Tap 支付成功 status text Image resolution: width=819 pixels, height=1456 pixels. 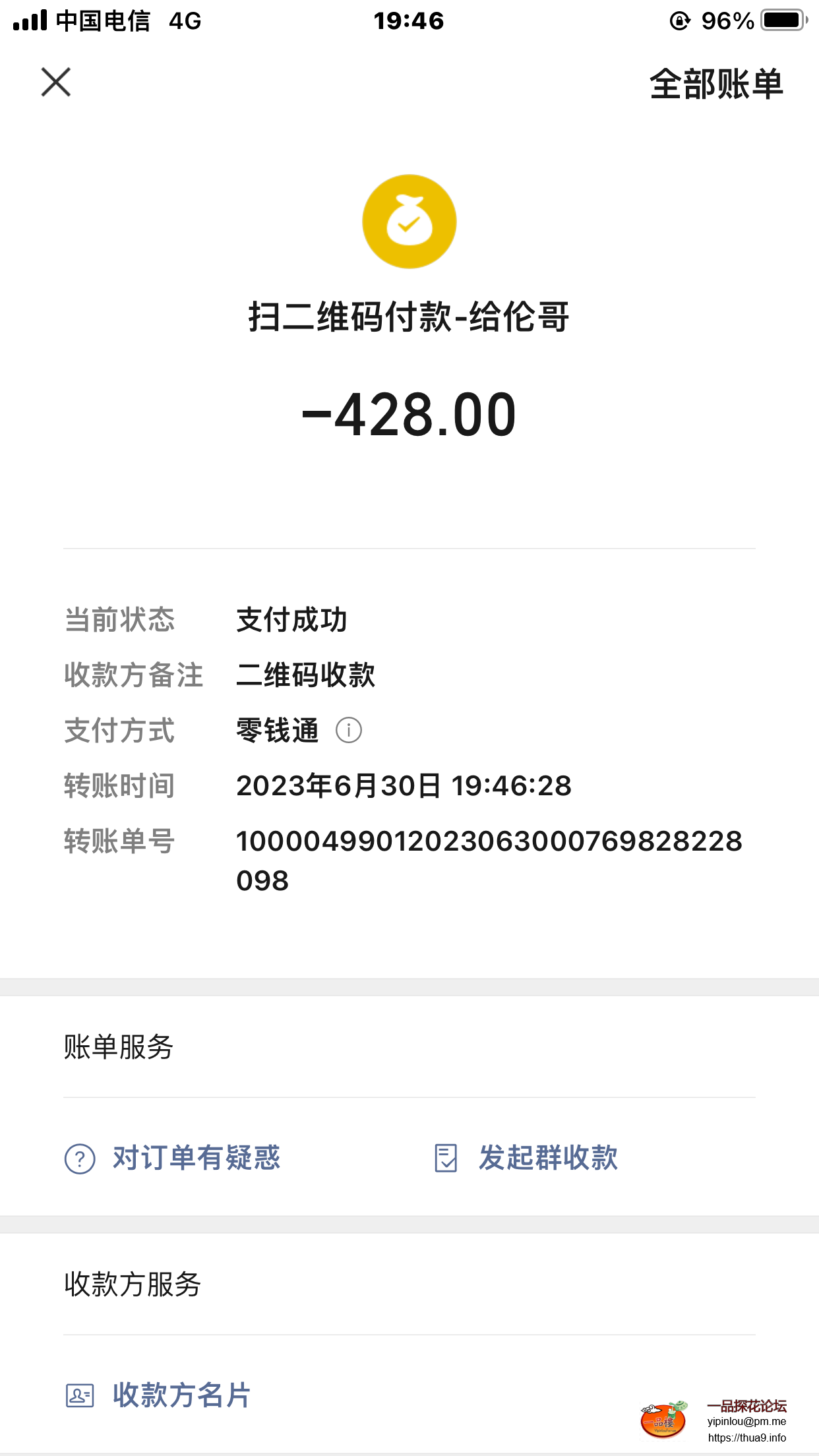point(293,621)
